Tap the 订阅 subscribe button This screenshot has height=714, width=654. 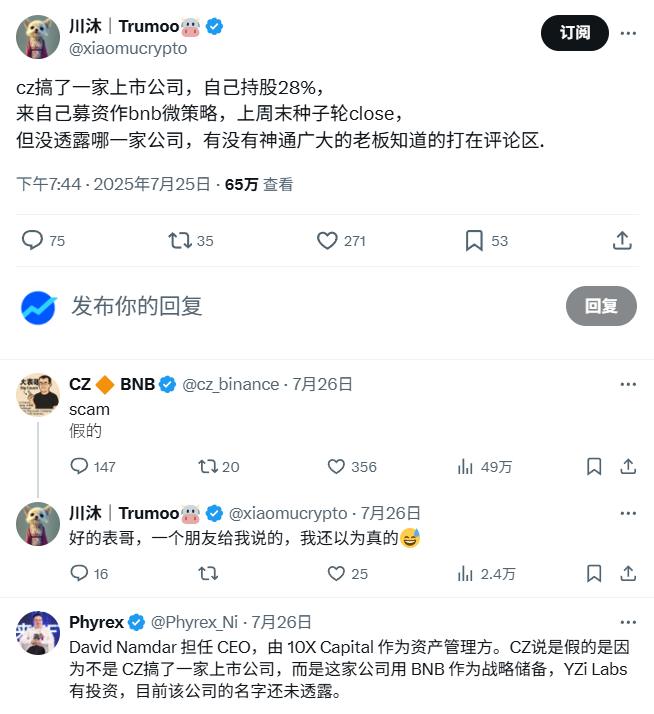(575, 33)
